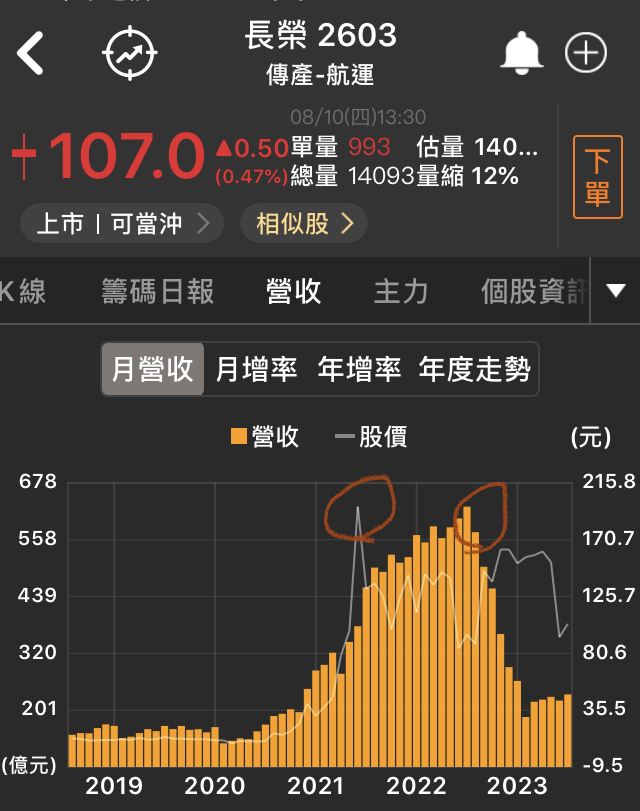Add 長榮 2603 to watchlist
The image size is (640, 811).
coord(586,53)
